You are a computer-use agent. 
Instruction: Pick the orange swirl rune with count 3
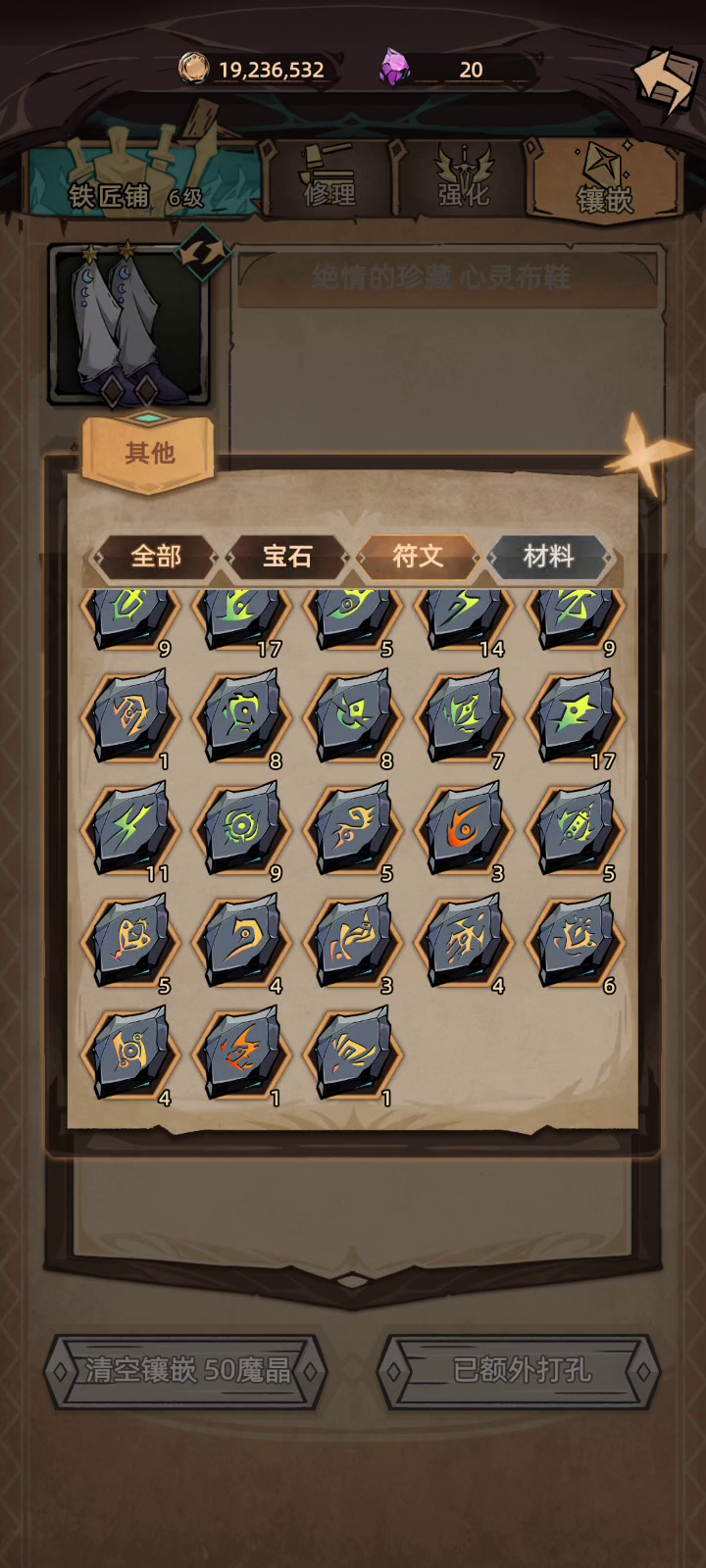tap(464, 828)
